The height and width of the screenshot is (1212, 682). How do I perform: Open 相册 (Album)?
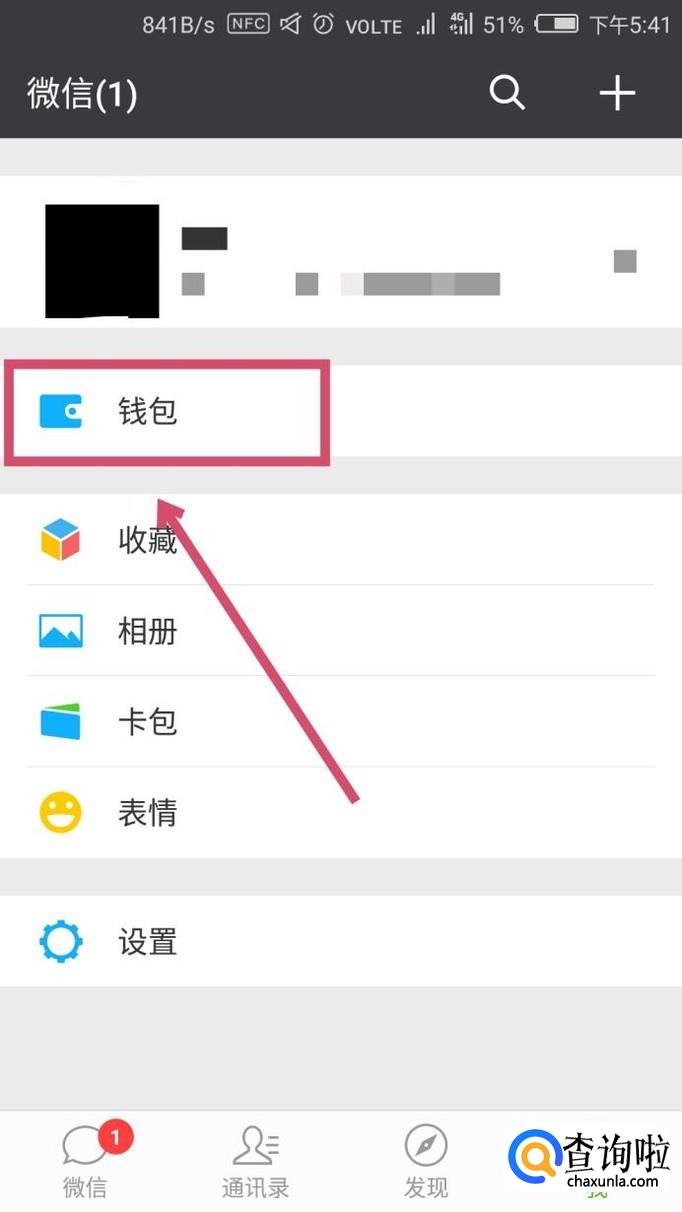(341, 631)
